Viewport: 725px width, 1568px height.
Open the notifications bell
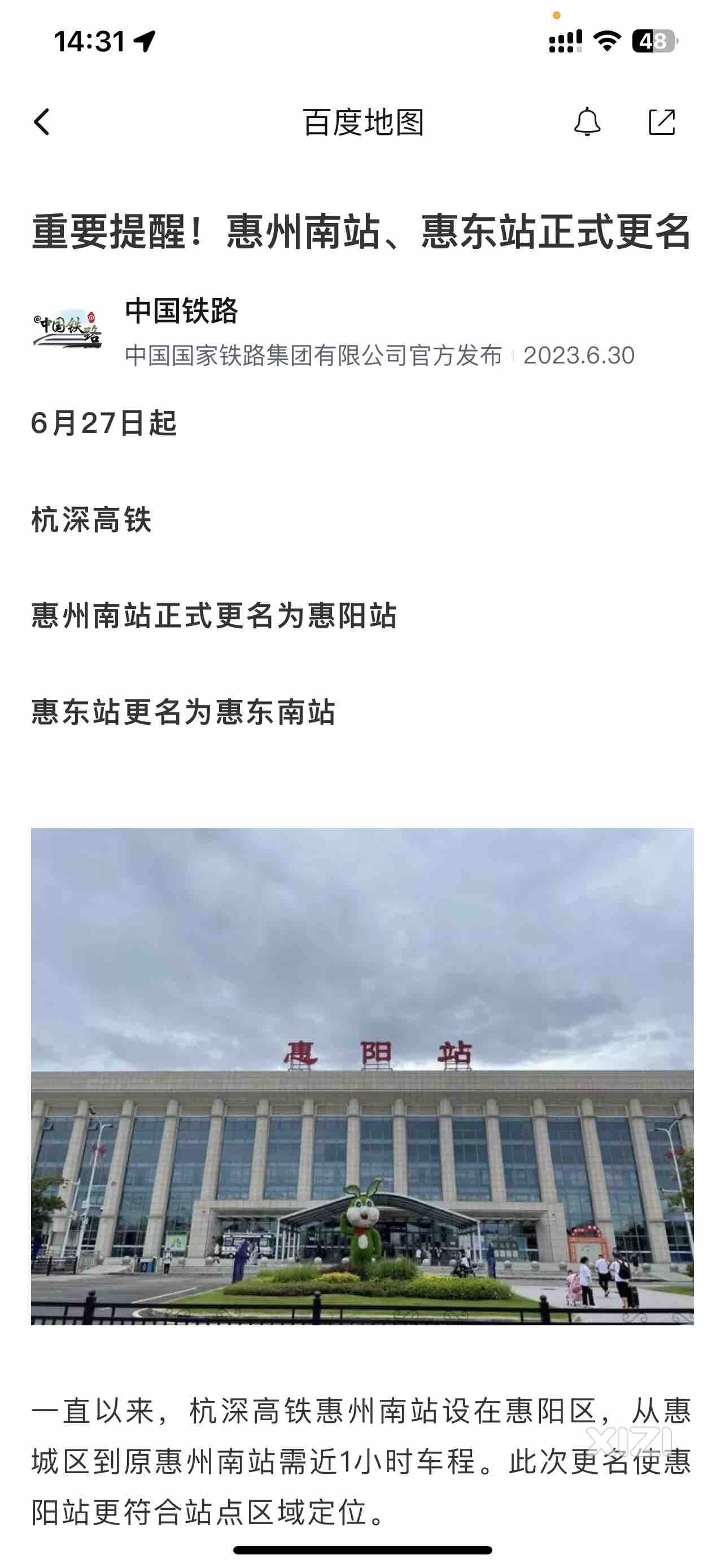[x=587, y=122]
